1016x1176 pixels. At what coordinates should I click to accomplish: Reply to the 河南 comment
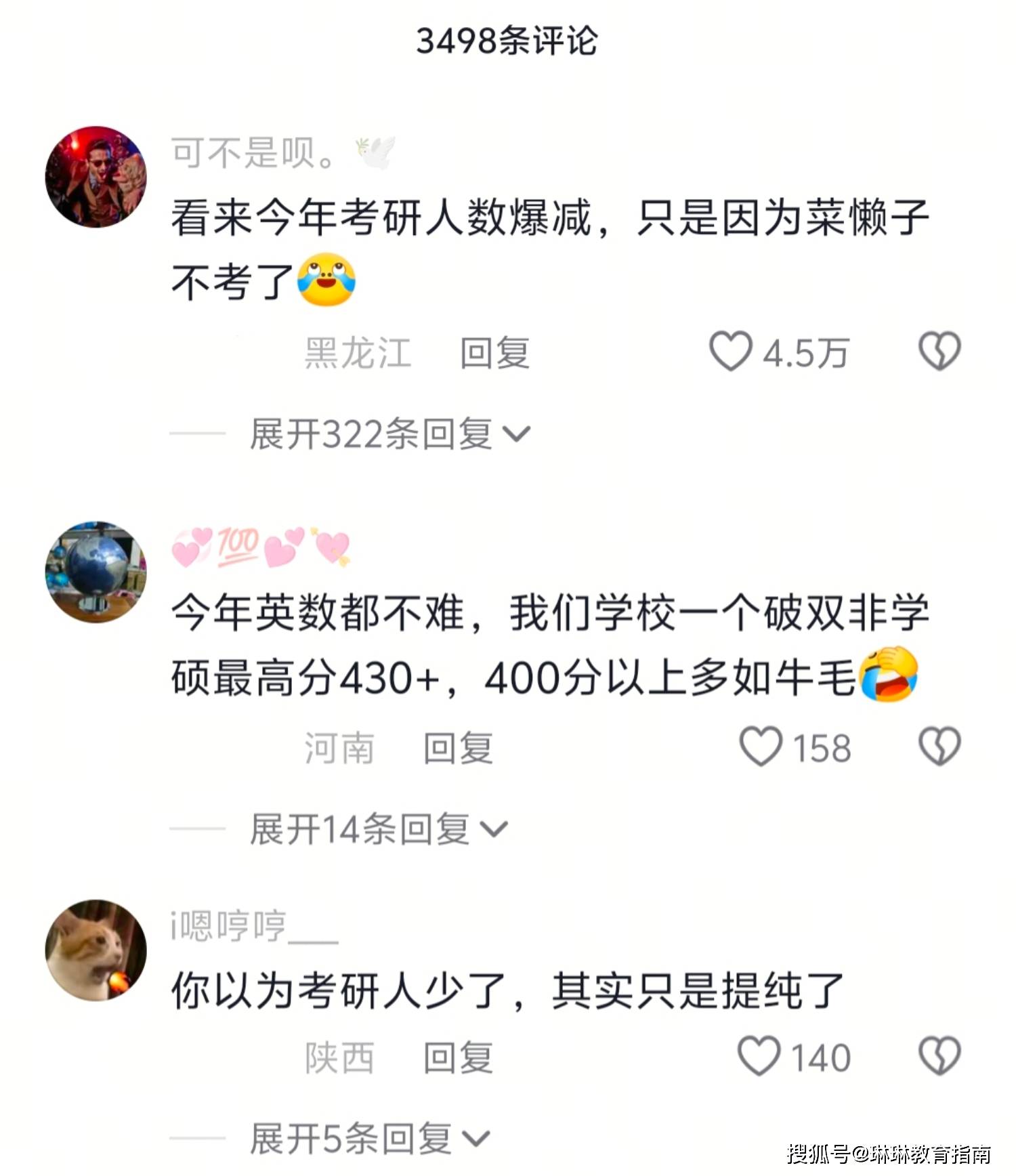point(458,749)
